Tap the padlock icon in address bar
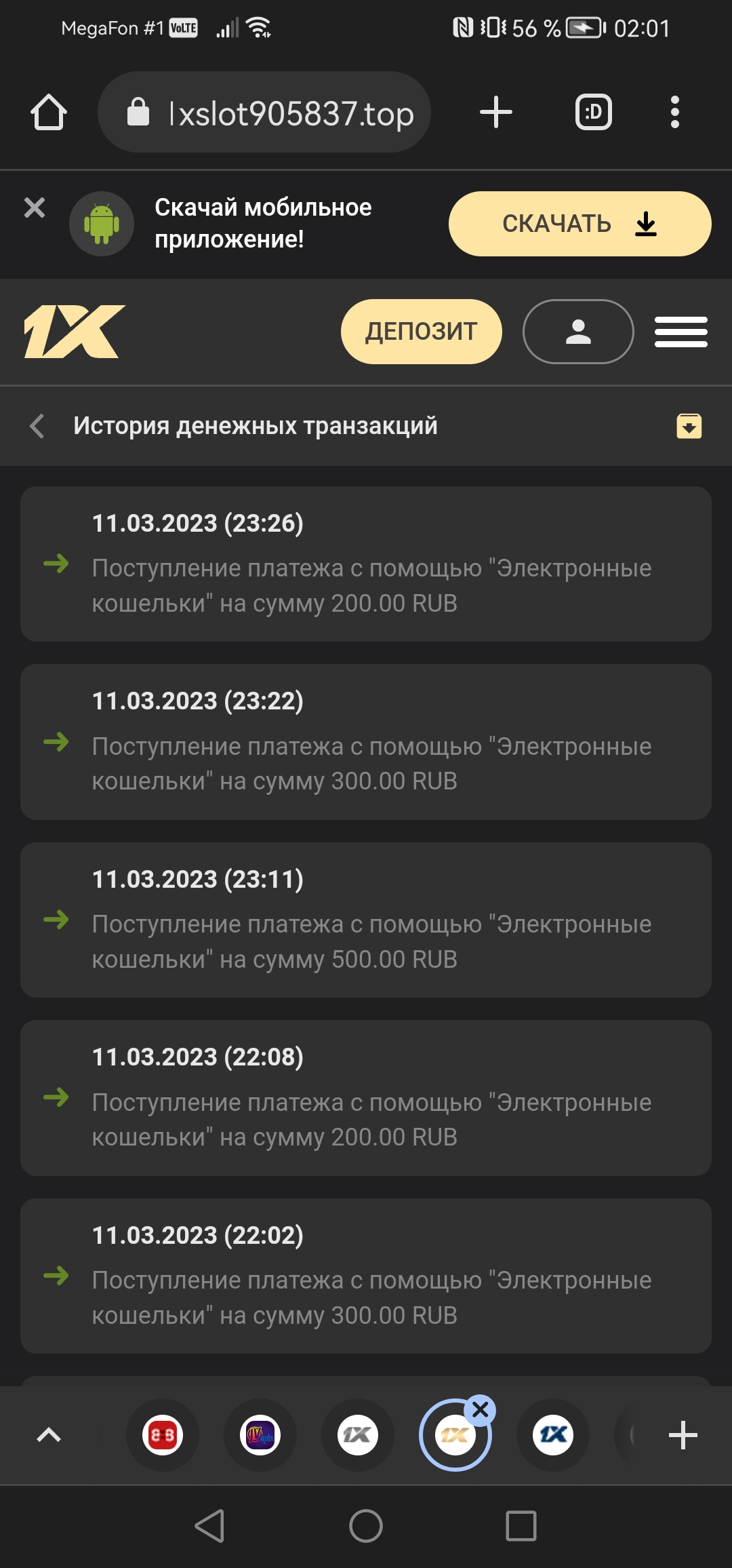This screenshot has width=732, height=1568. point(139,112)
